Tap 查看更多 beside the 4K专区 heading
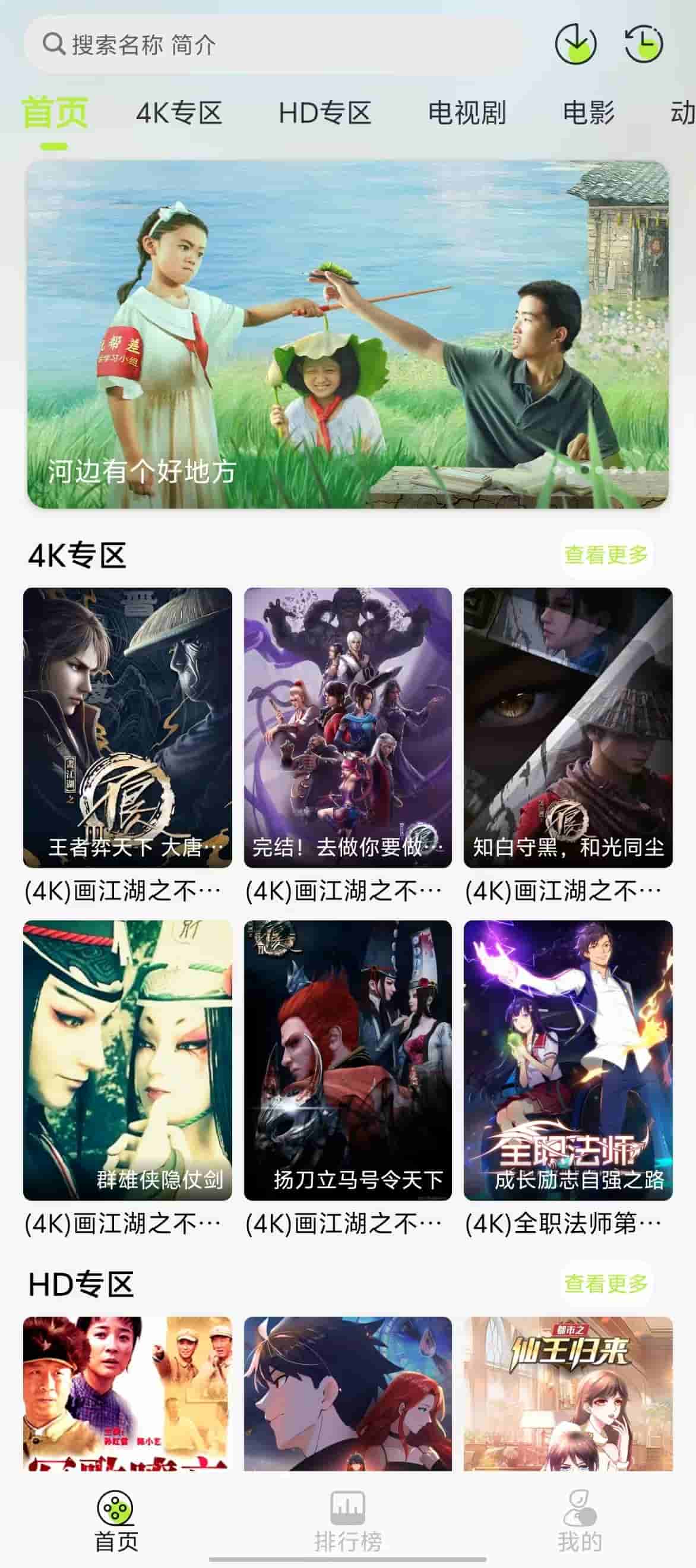The height and width of the screenshot is (1568, 696). click(606, 554)
